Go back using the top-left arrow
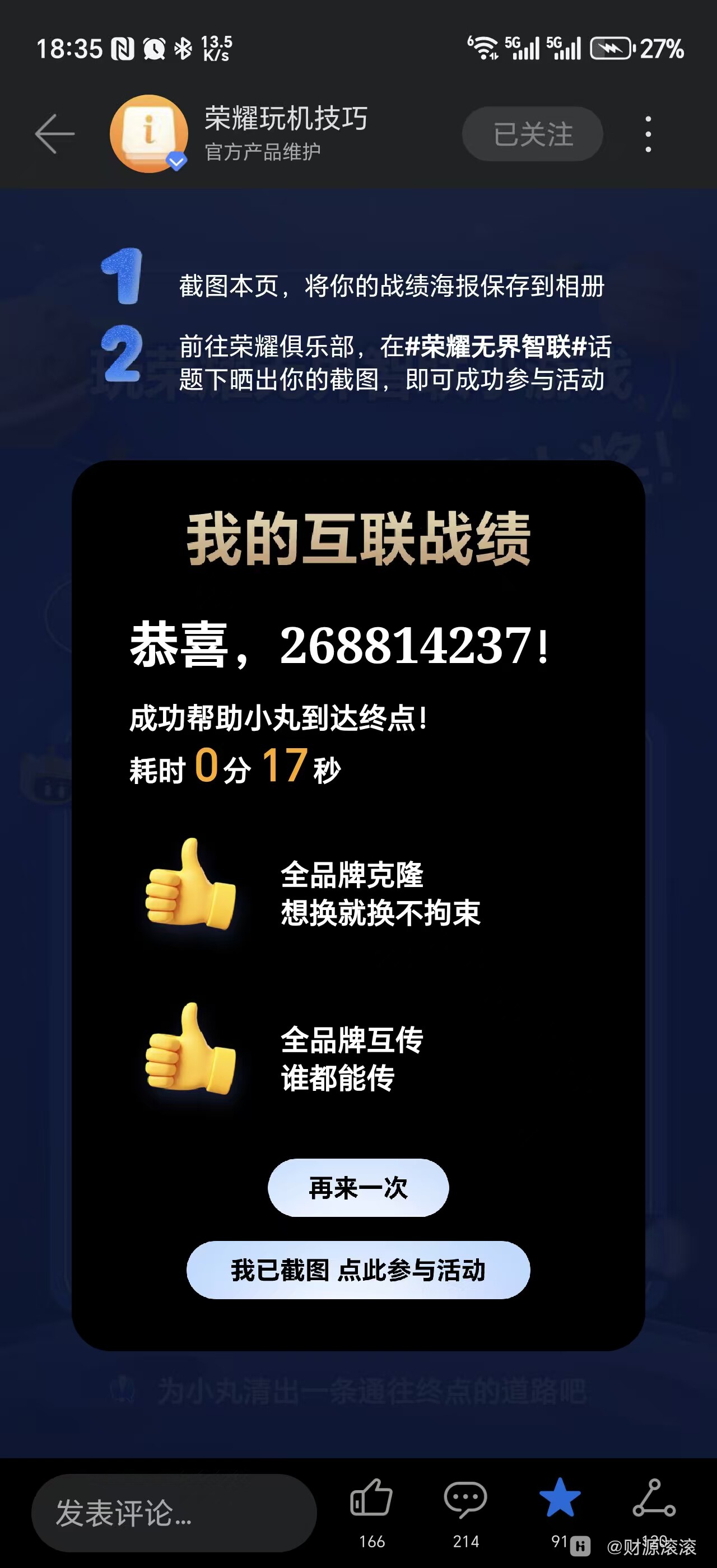 click(55, 134)
